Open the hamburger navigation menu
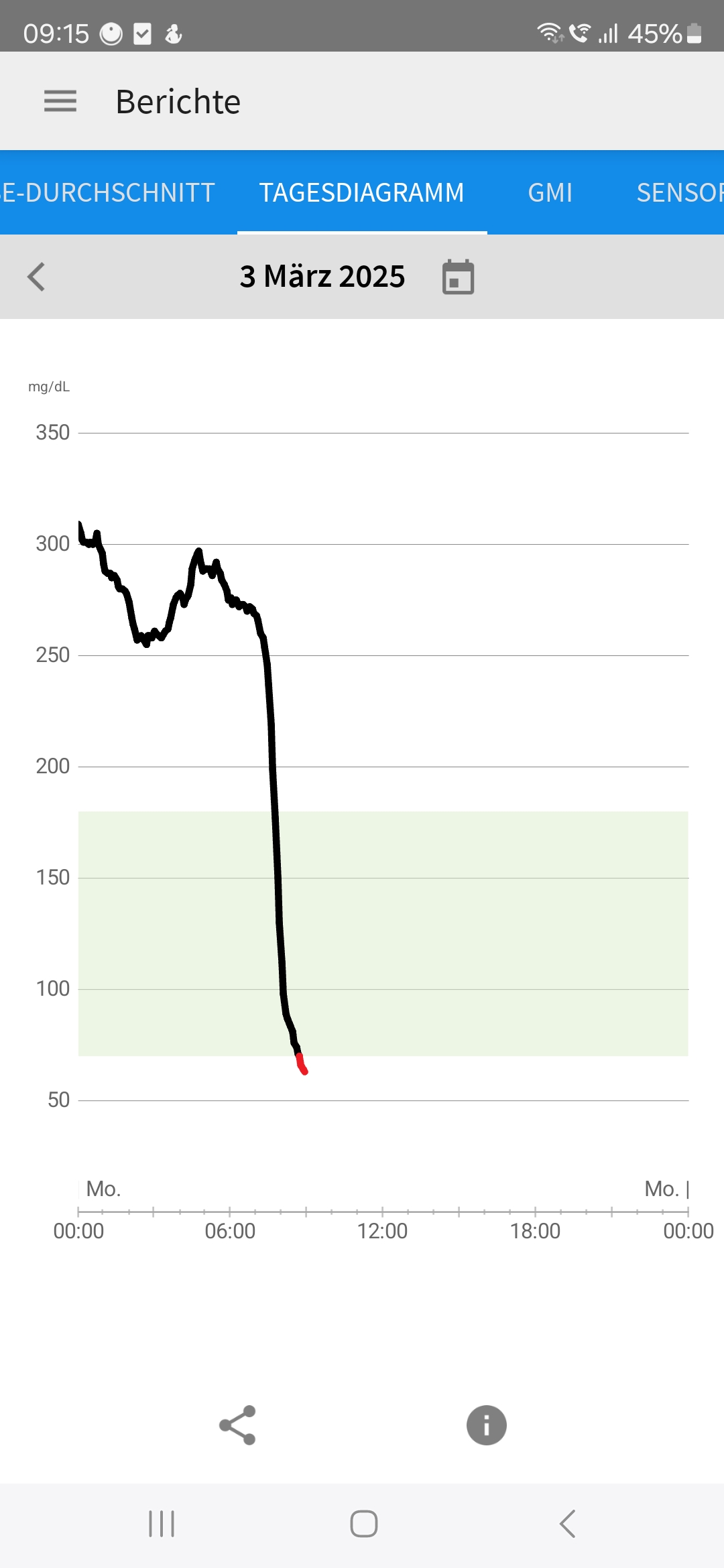Screen dimensions: 724x1568 click(x=60, y=101)
